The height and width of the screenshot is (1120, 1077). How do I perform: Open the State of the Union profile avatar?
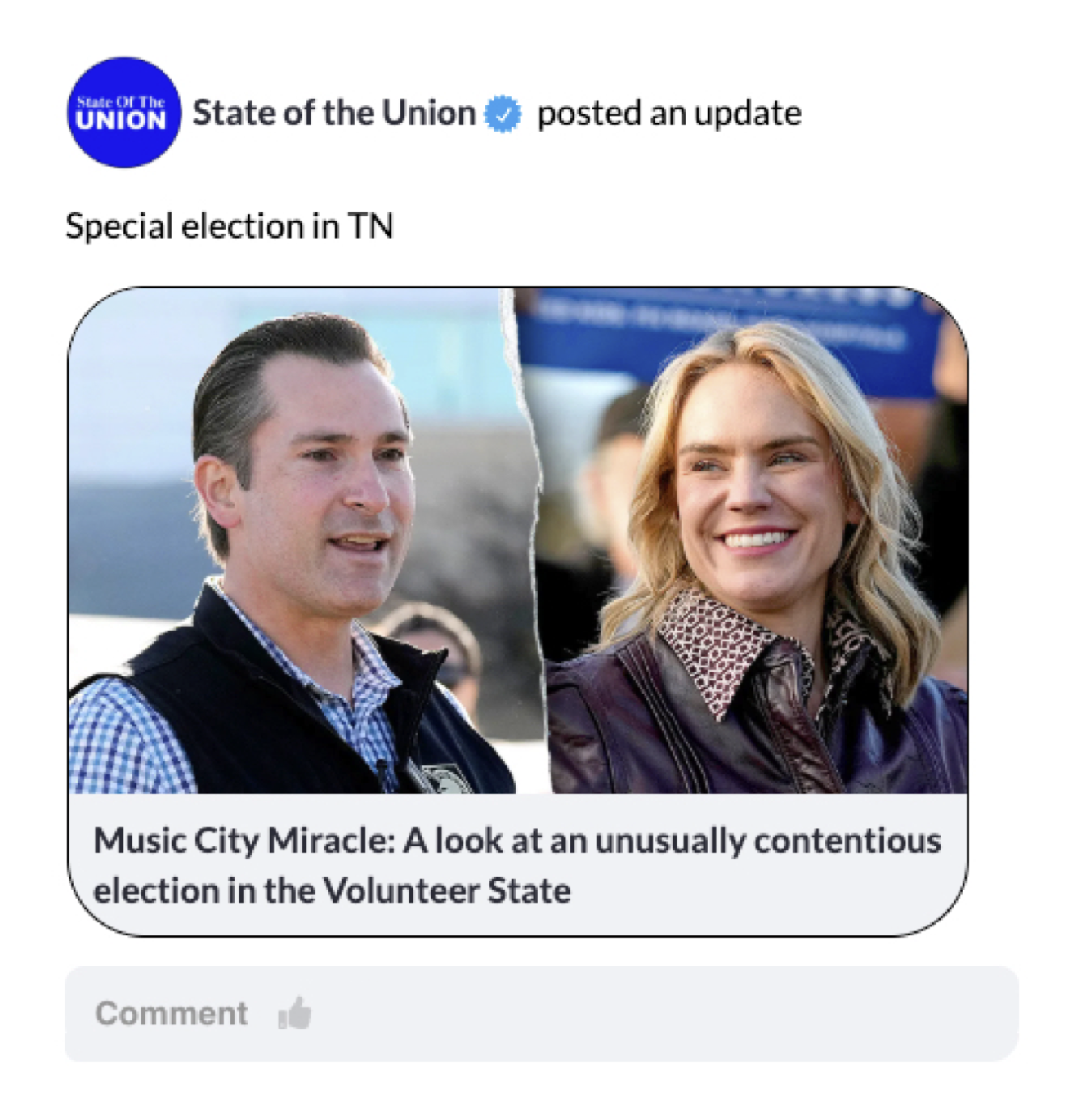[x=123, y=113]
